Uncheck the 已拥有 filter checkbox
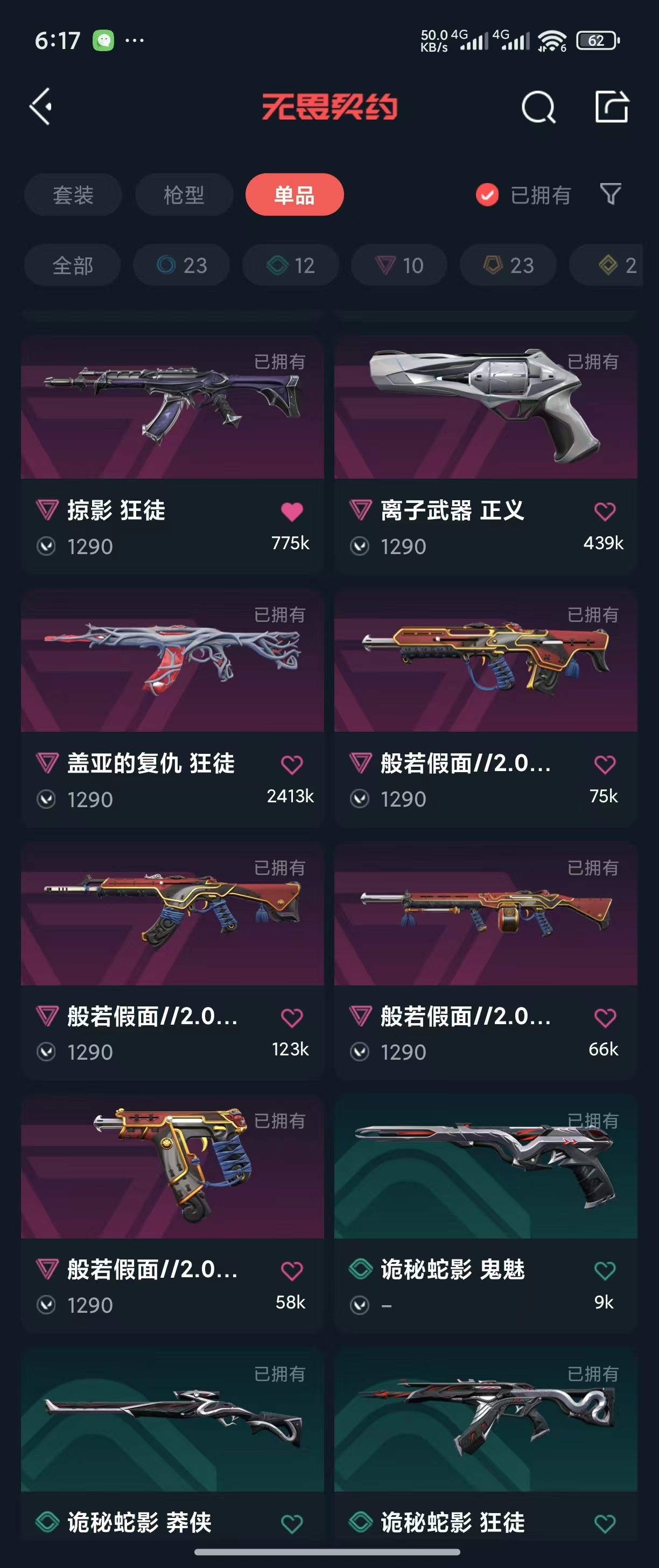Image resolution: width=659 pixels, height=1568 pixels. [487, 195]
